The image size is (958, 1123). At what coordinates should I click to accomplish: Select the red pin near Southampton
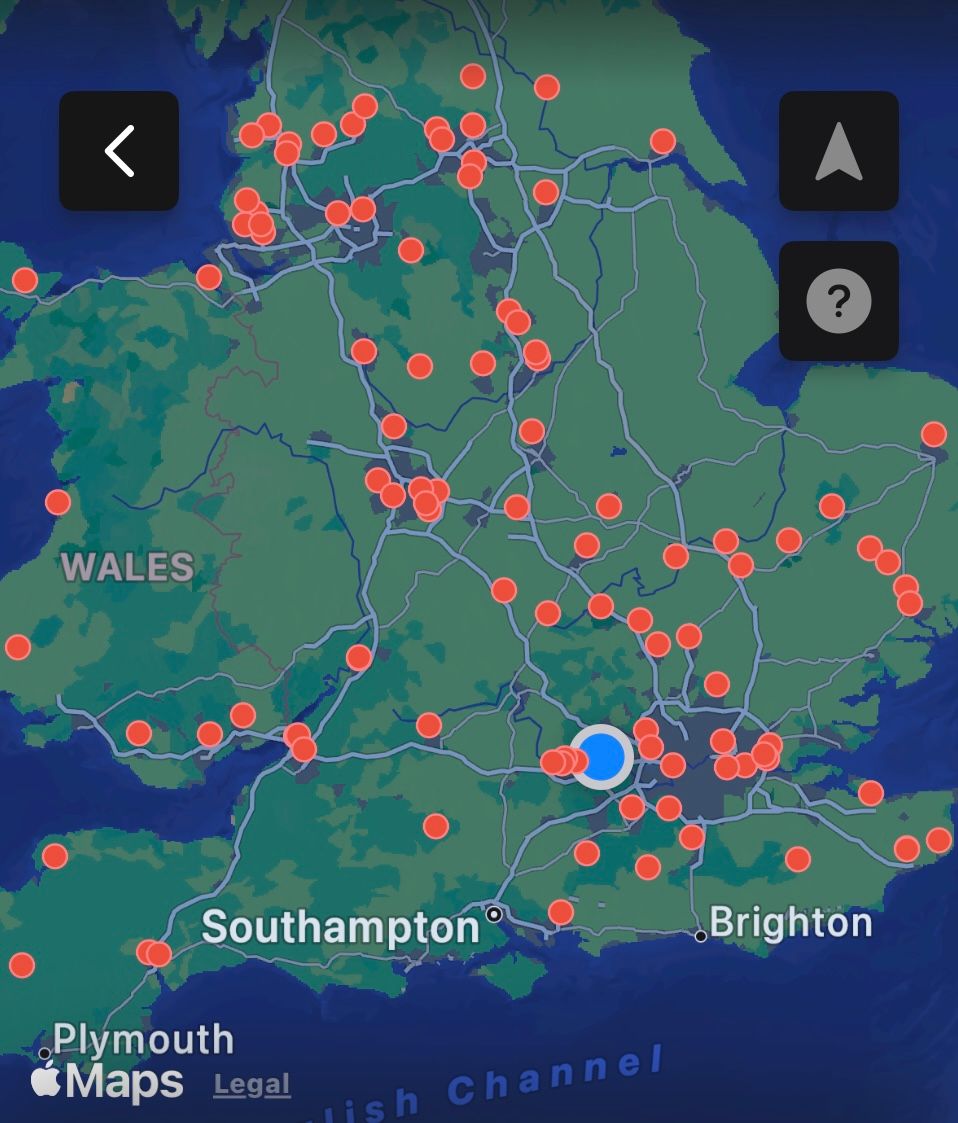pos(561,912)
